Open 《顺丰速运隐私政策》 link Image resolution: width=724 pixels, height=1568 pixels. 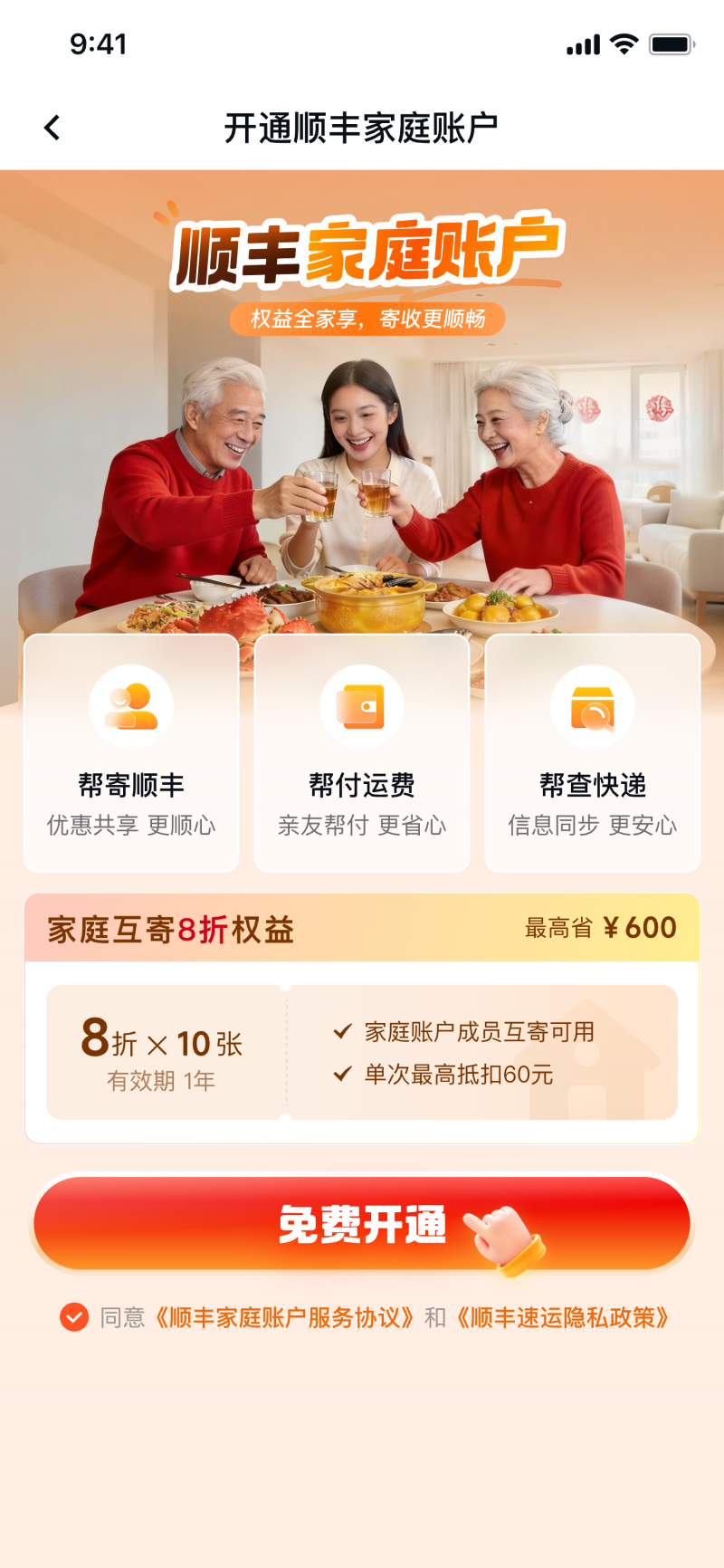coord(562,1317)
